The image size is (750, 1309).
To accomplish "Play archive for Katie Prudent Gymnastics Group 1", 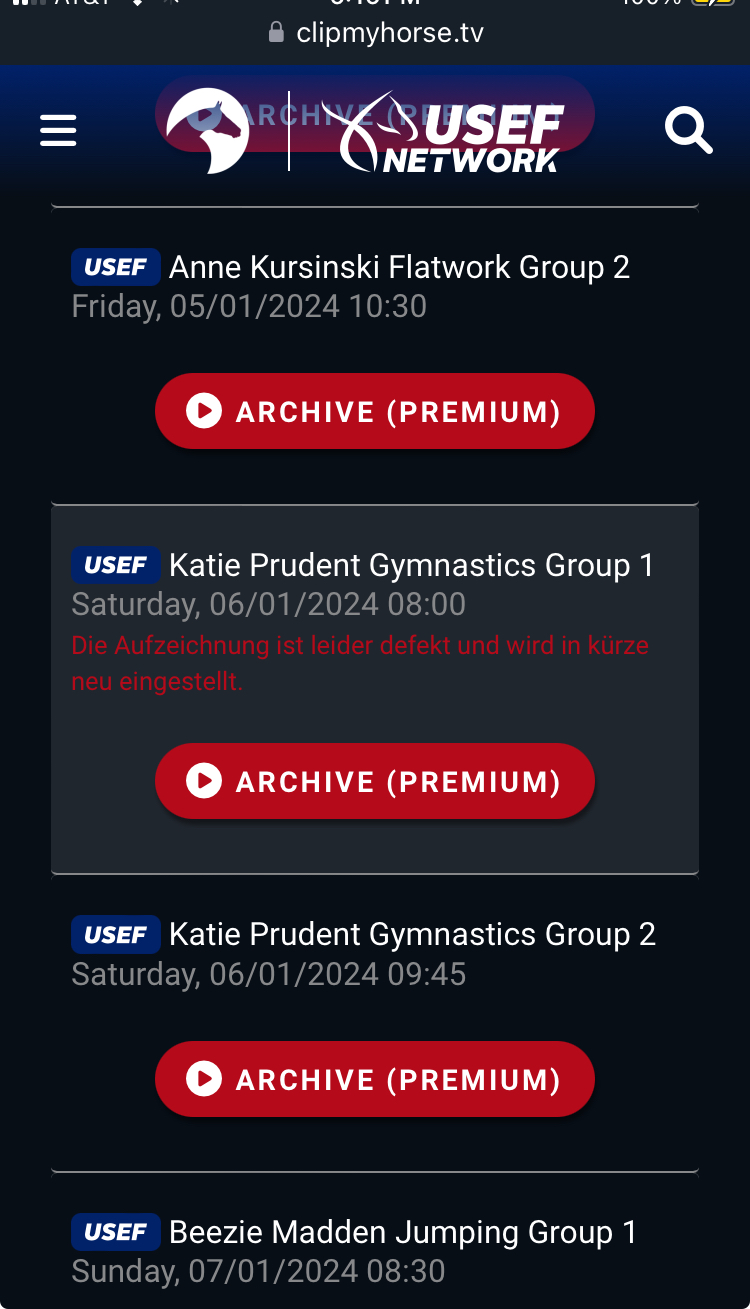I will pyautogui.click(x=375, y=781).
